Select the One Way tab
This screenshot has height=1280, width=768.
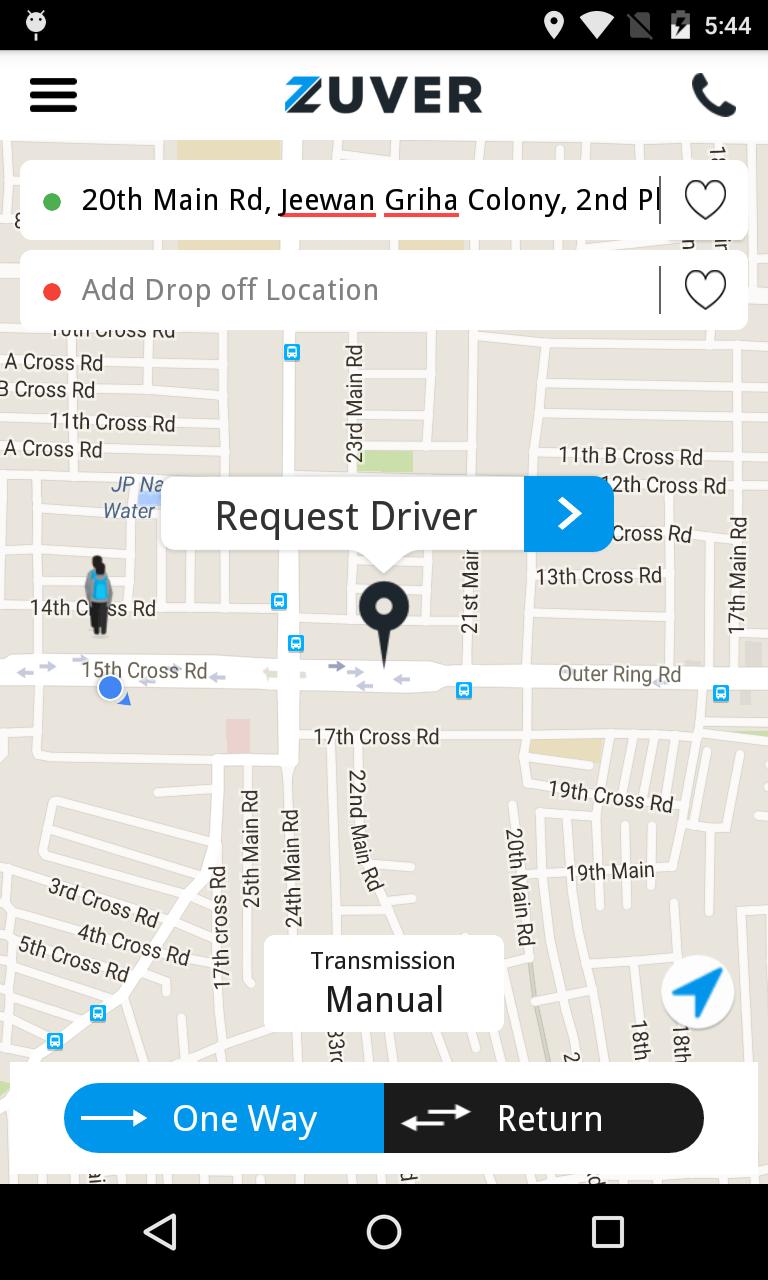[x=223, y=1118]
